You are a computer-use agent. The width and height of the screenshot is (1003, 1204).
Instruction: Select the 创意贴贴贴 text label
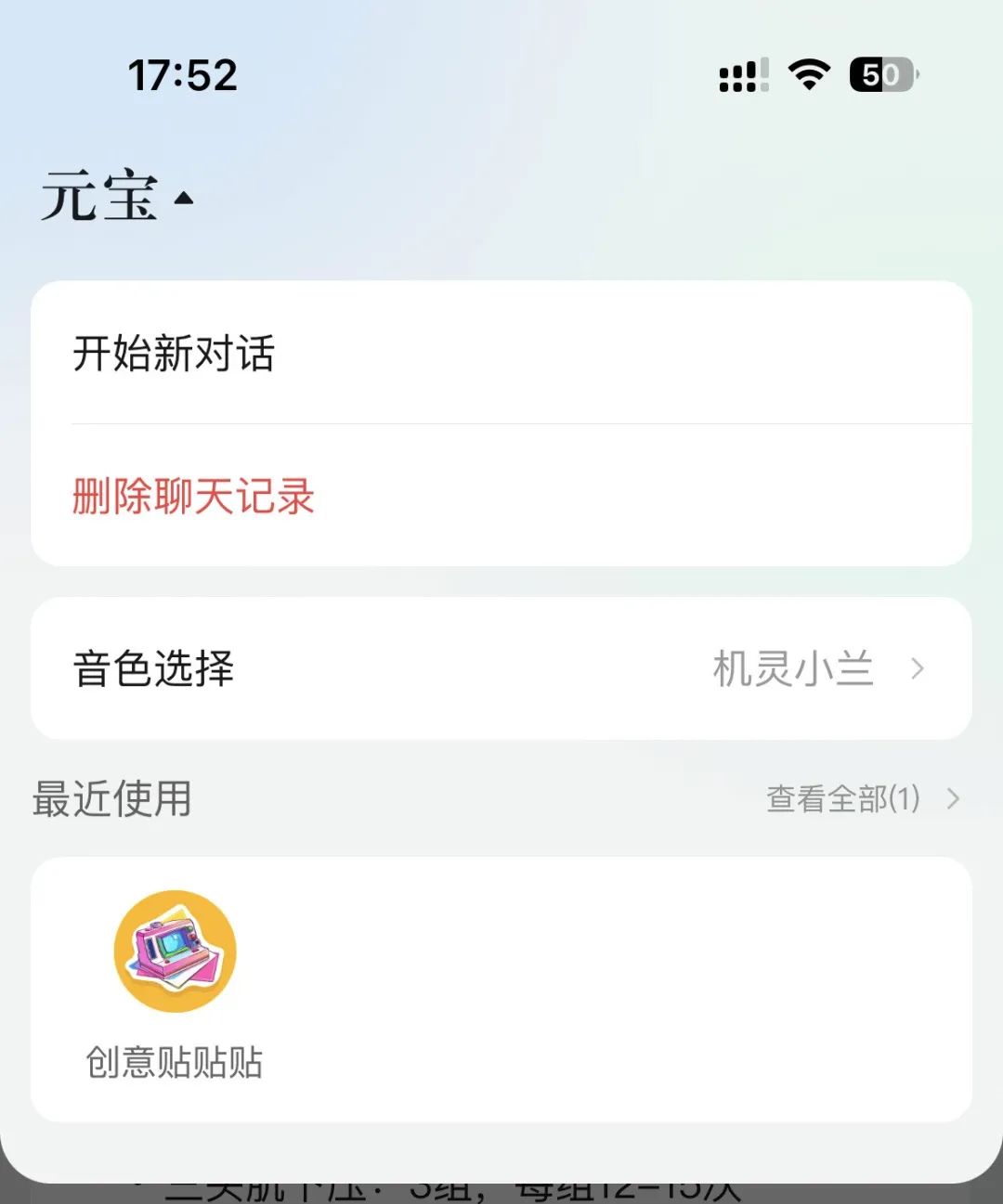175,1064
